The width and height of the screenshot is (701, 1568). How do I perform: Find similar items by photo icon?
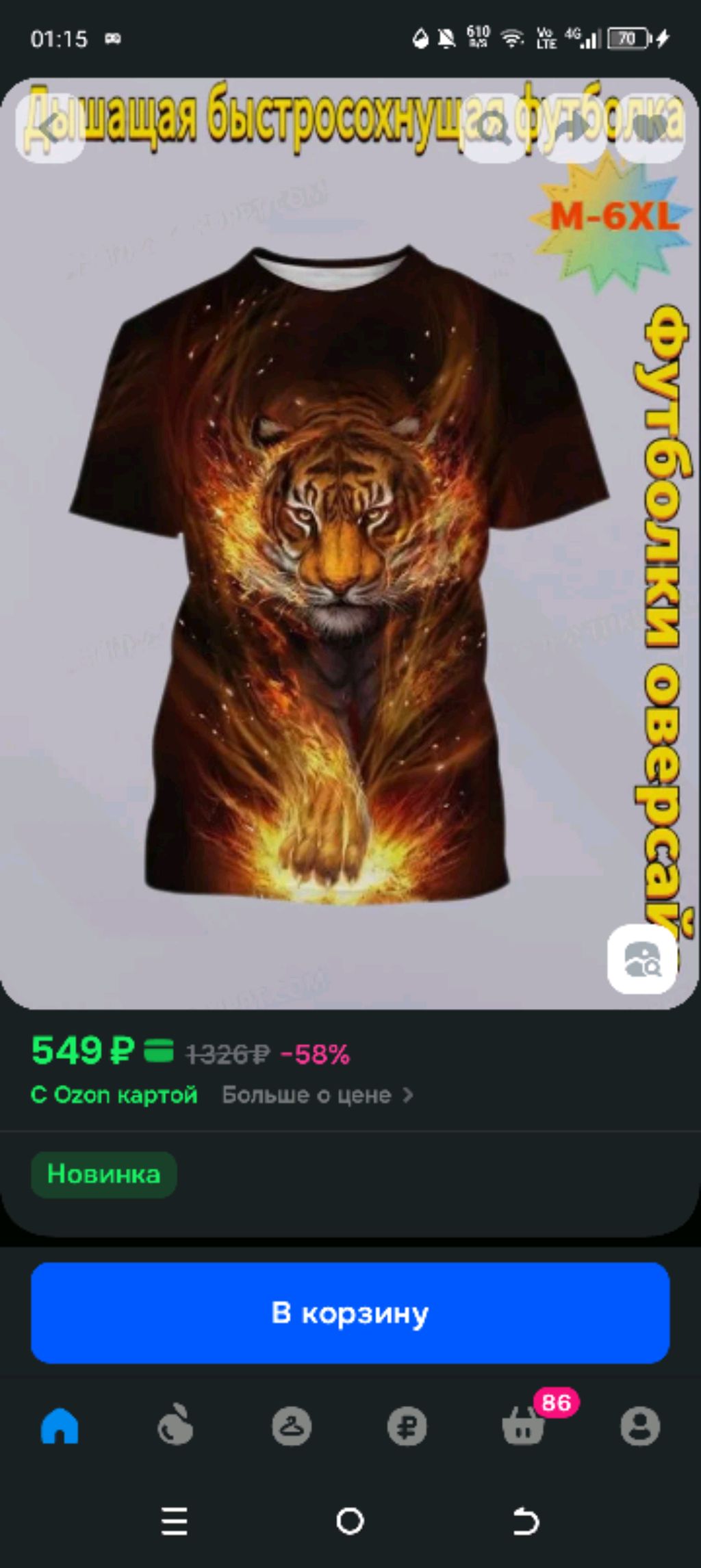[x=641, y=958]
